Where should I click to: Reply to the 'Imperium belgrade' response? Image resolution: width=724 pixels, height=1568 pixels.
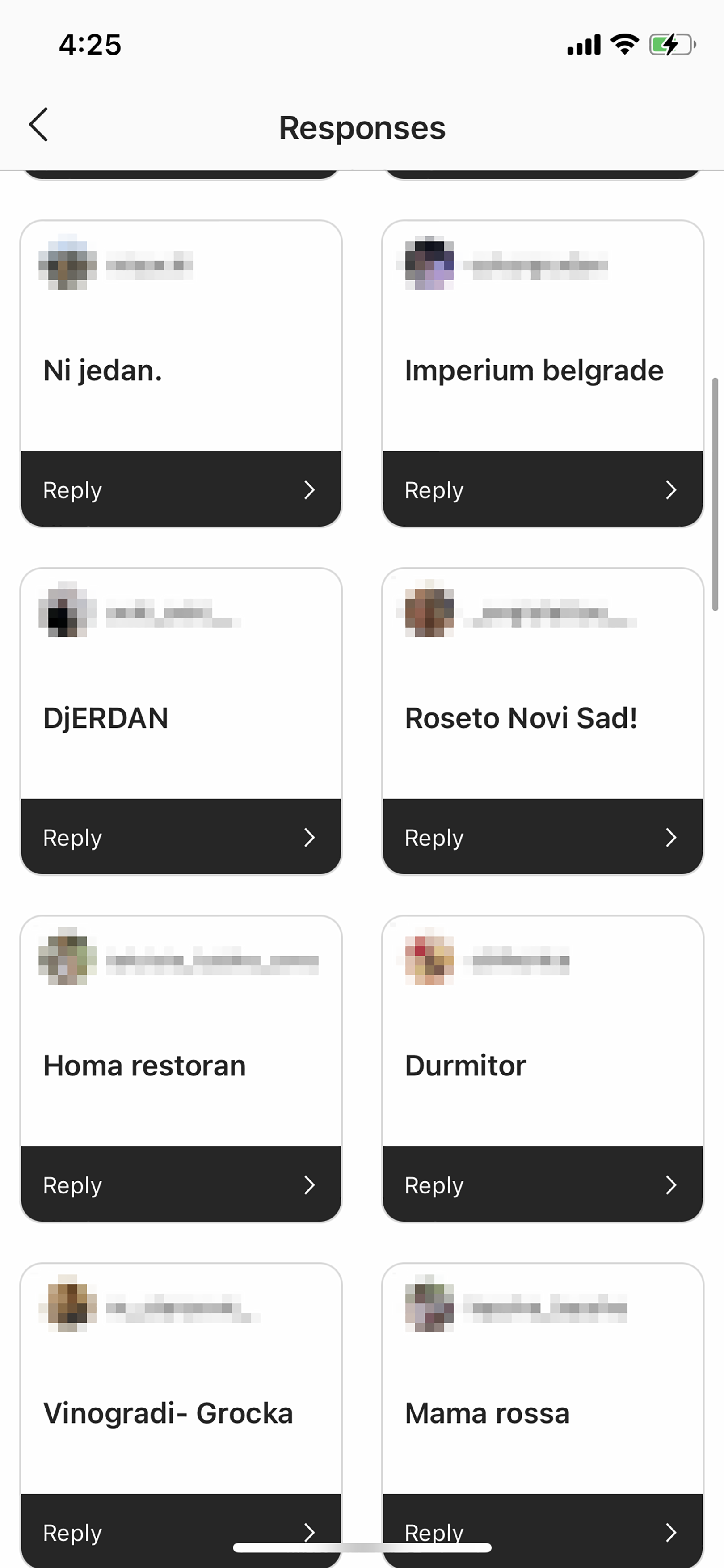[542, 489]
